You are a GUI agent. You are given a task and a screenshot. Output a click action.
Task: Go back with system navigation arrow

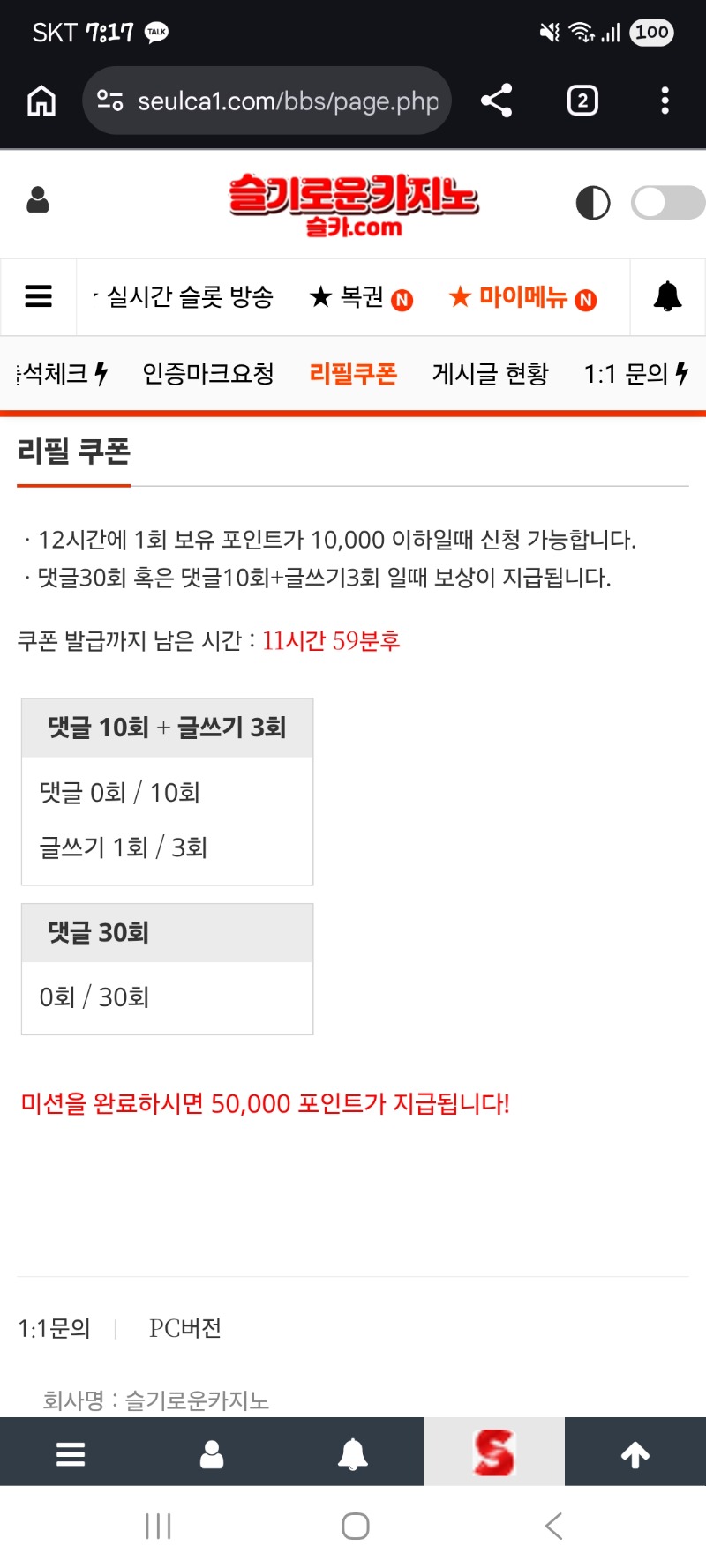click(553, 1526)
